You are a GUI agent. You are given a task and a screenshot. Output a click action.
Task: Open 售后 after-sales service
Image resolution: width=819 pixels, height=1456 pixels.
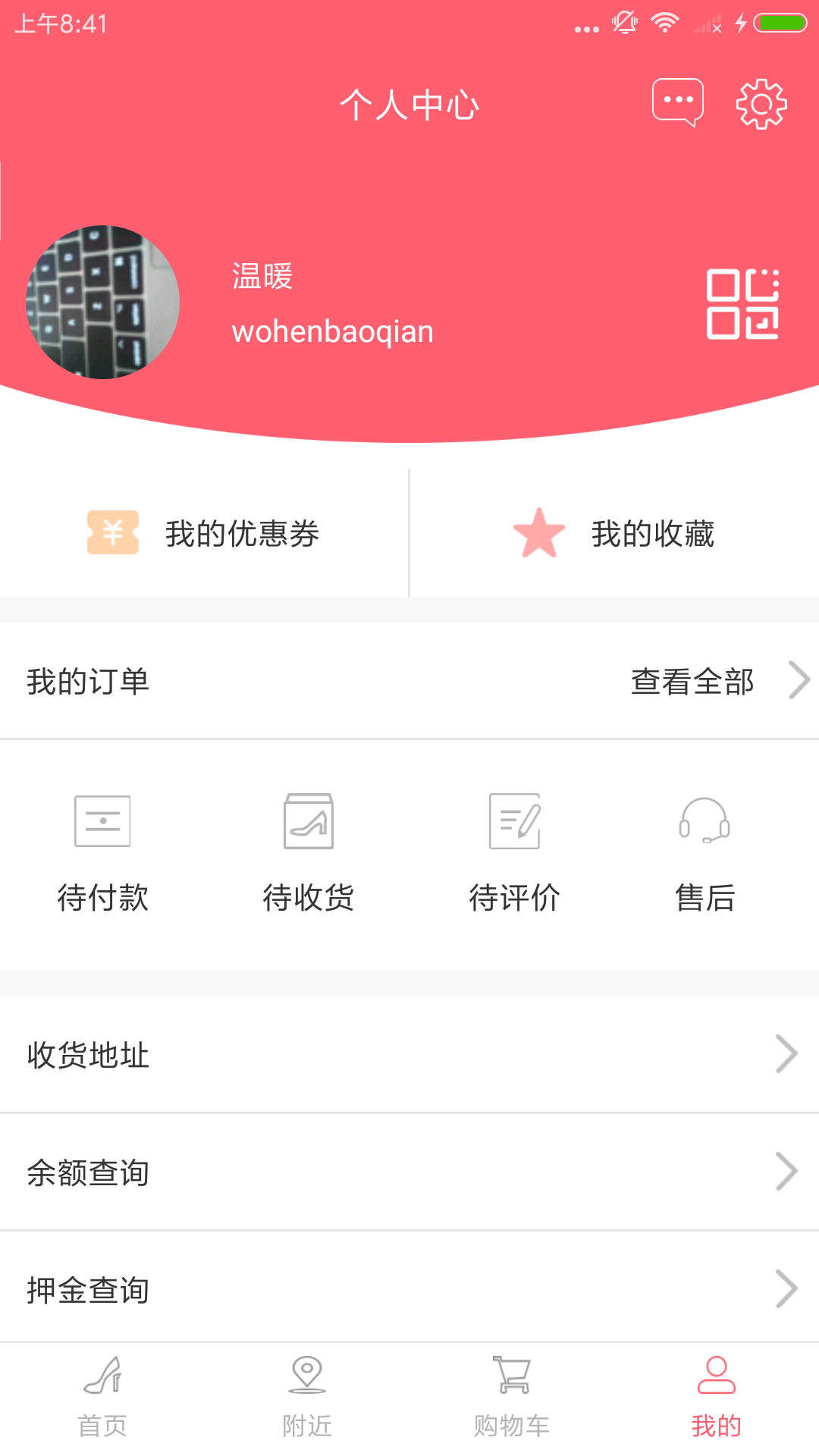point(704,853)
